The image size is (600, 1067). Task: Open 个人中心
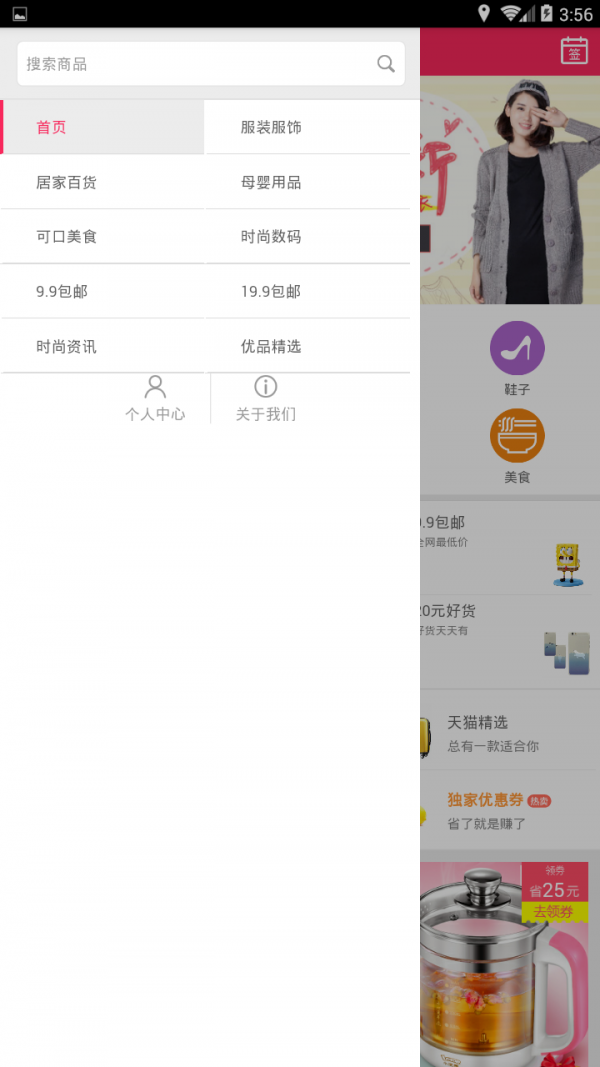point(155,399)
